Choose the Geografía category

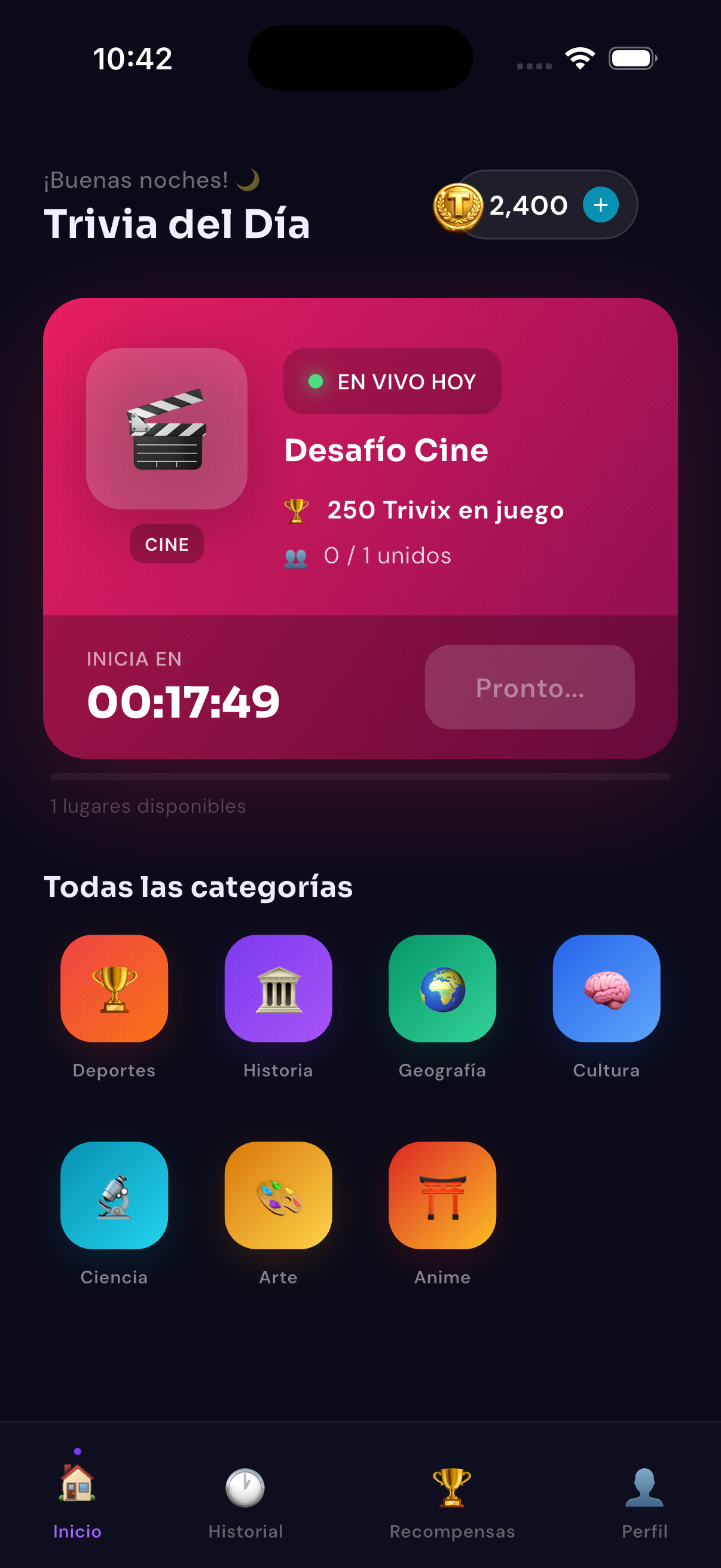[x=442, y=1007]
